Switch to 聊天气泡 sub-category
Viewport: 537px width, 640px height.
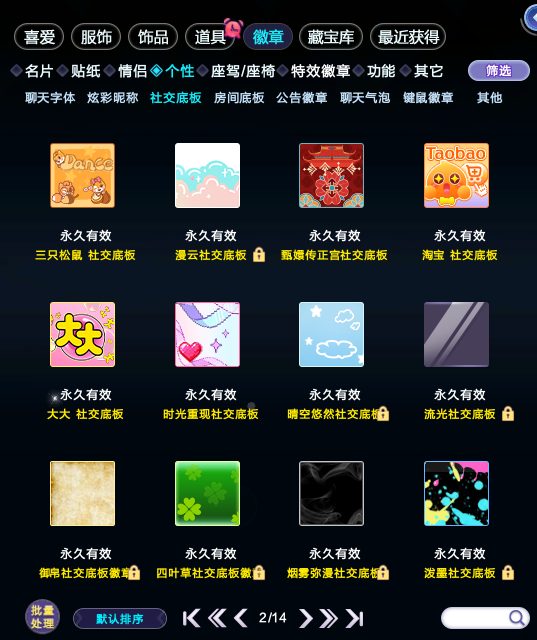click(365, 98)
